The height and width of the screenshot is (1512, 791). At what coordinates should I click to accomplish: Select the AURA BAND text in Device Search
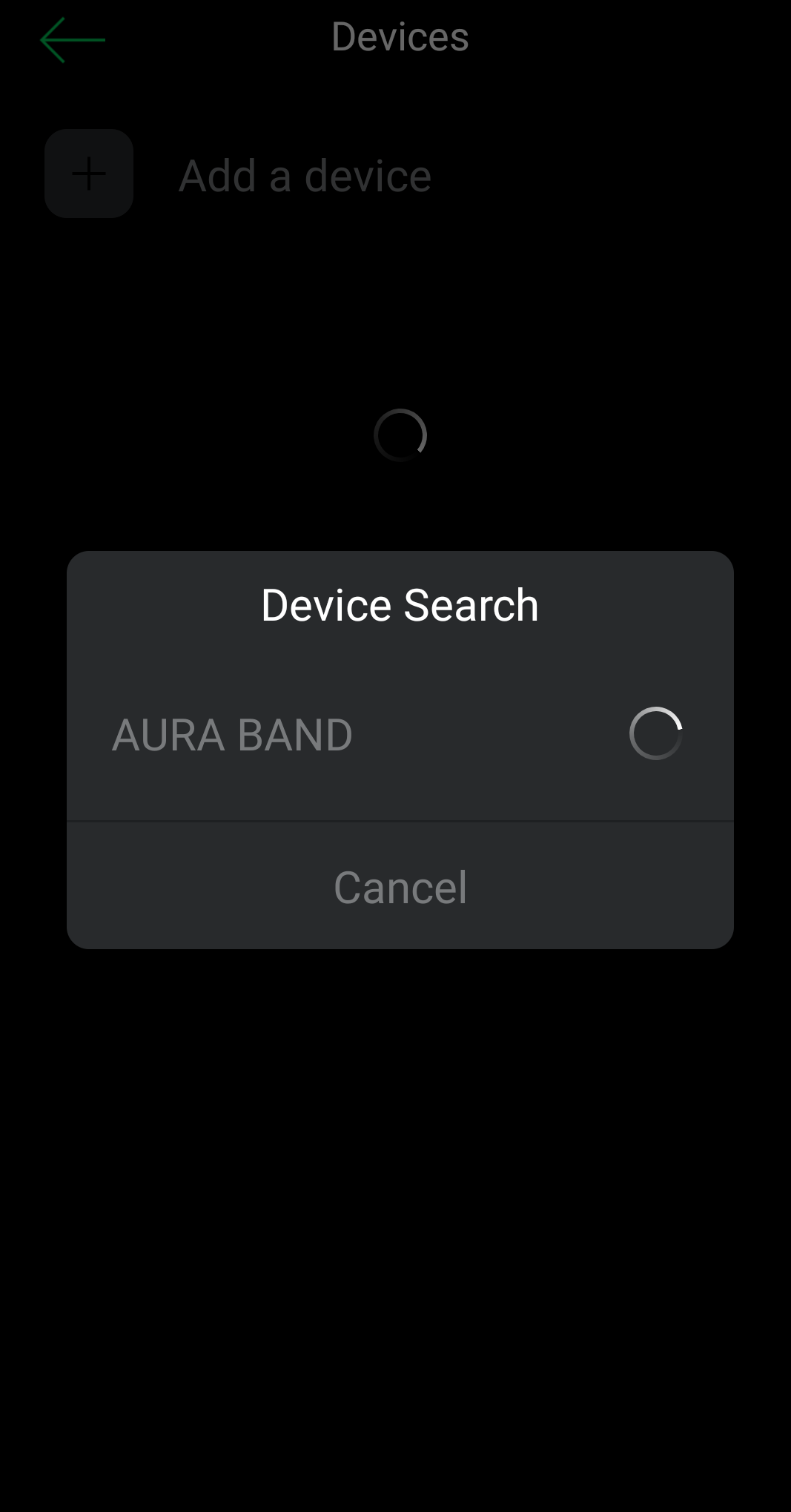coord(232,734)
